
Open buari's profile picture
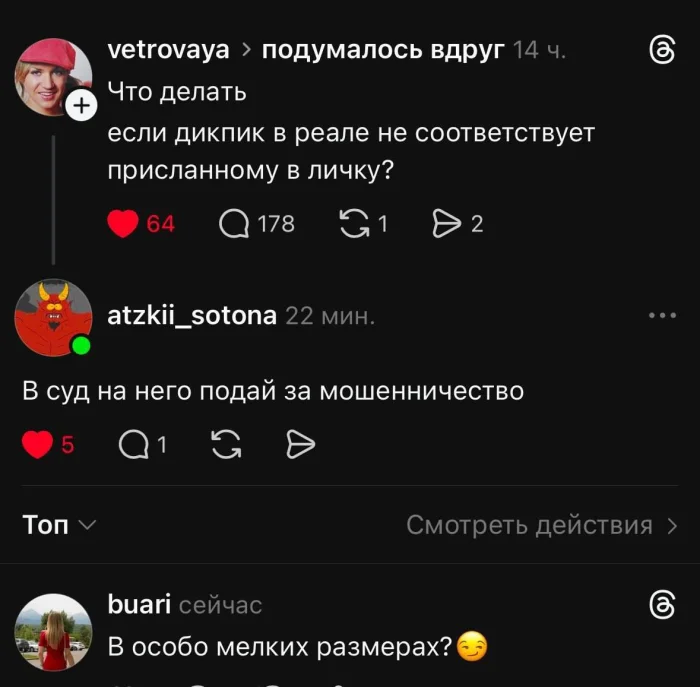(53, 631)
